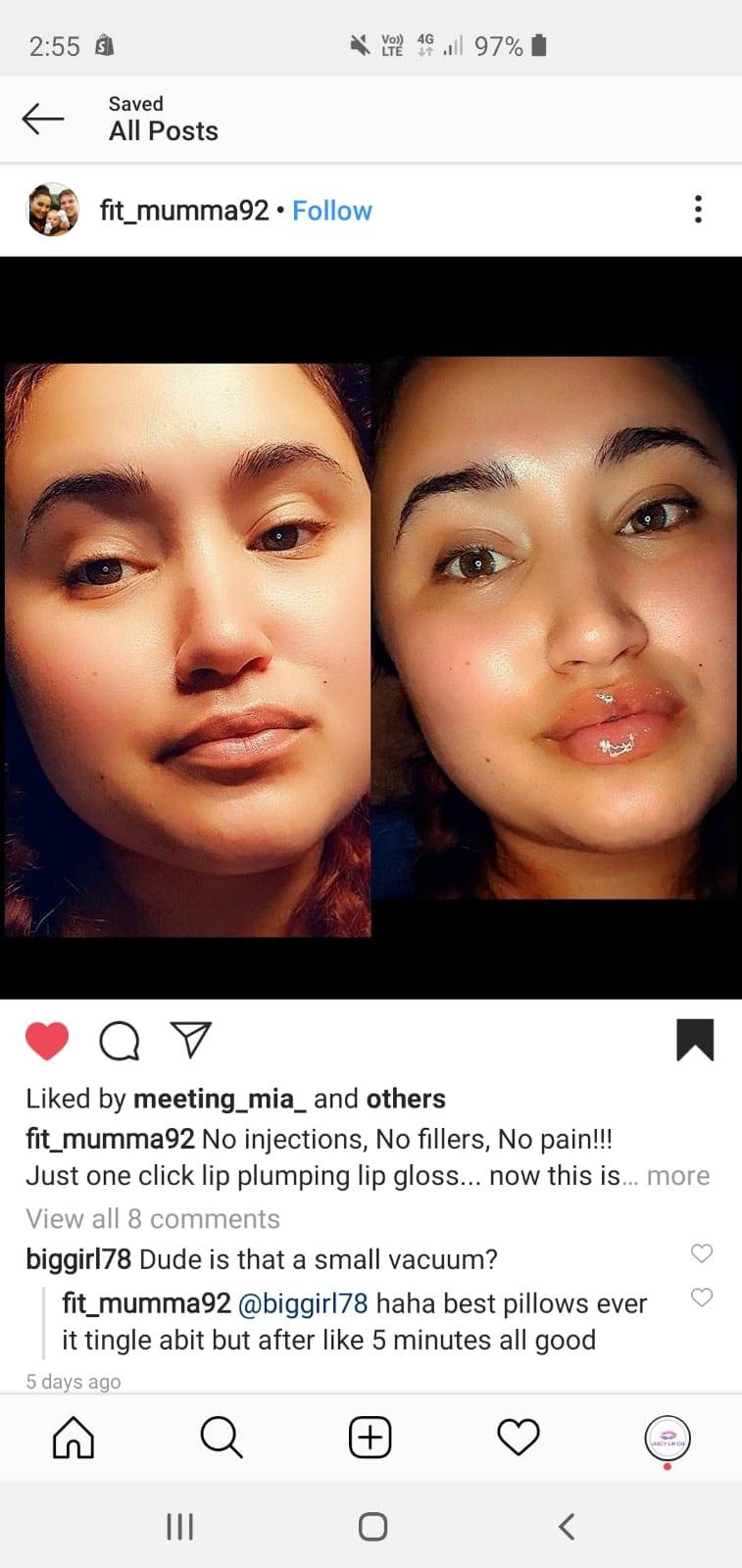Unlike the post with the red heart

pos(47,1041)
